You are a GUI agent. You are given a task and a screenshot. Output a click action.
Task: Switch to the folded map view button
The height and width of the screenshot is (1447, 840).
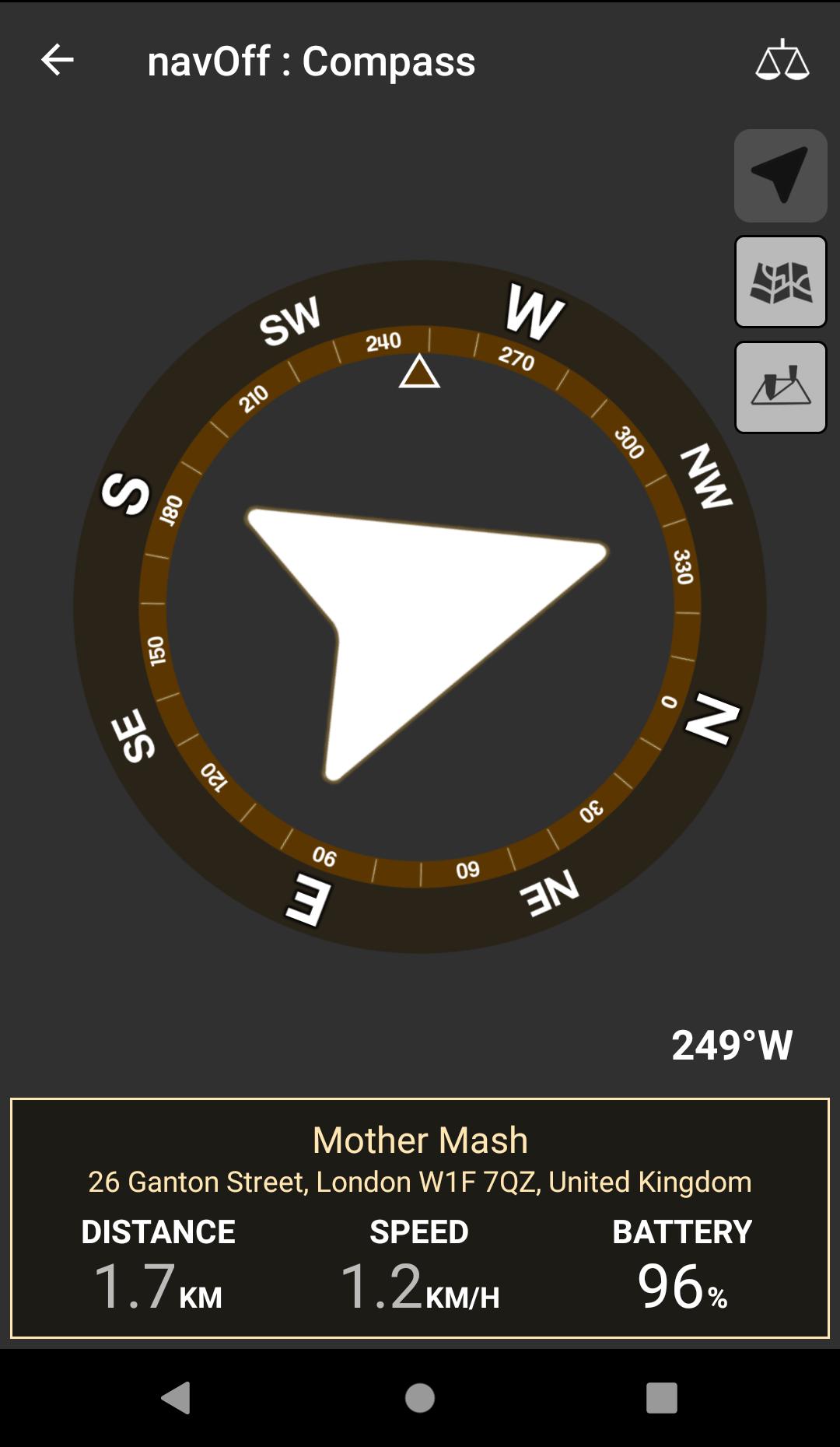pyautogui.click(x=780, y=282)
